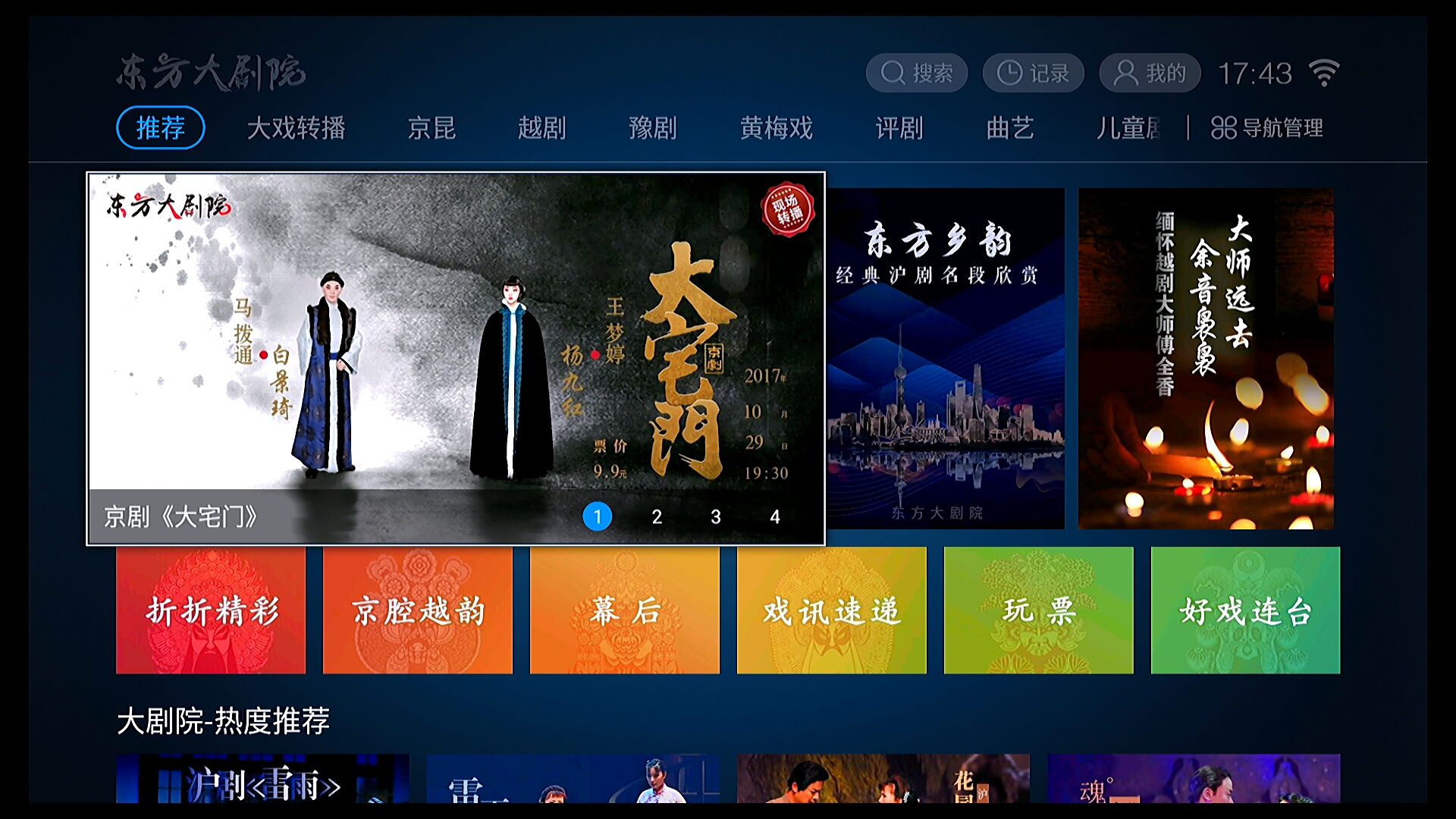Open the 搜索 search button
The width and height of the screenshot is (1456, 819).
(916, 73)
